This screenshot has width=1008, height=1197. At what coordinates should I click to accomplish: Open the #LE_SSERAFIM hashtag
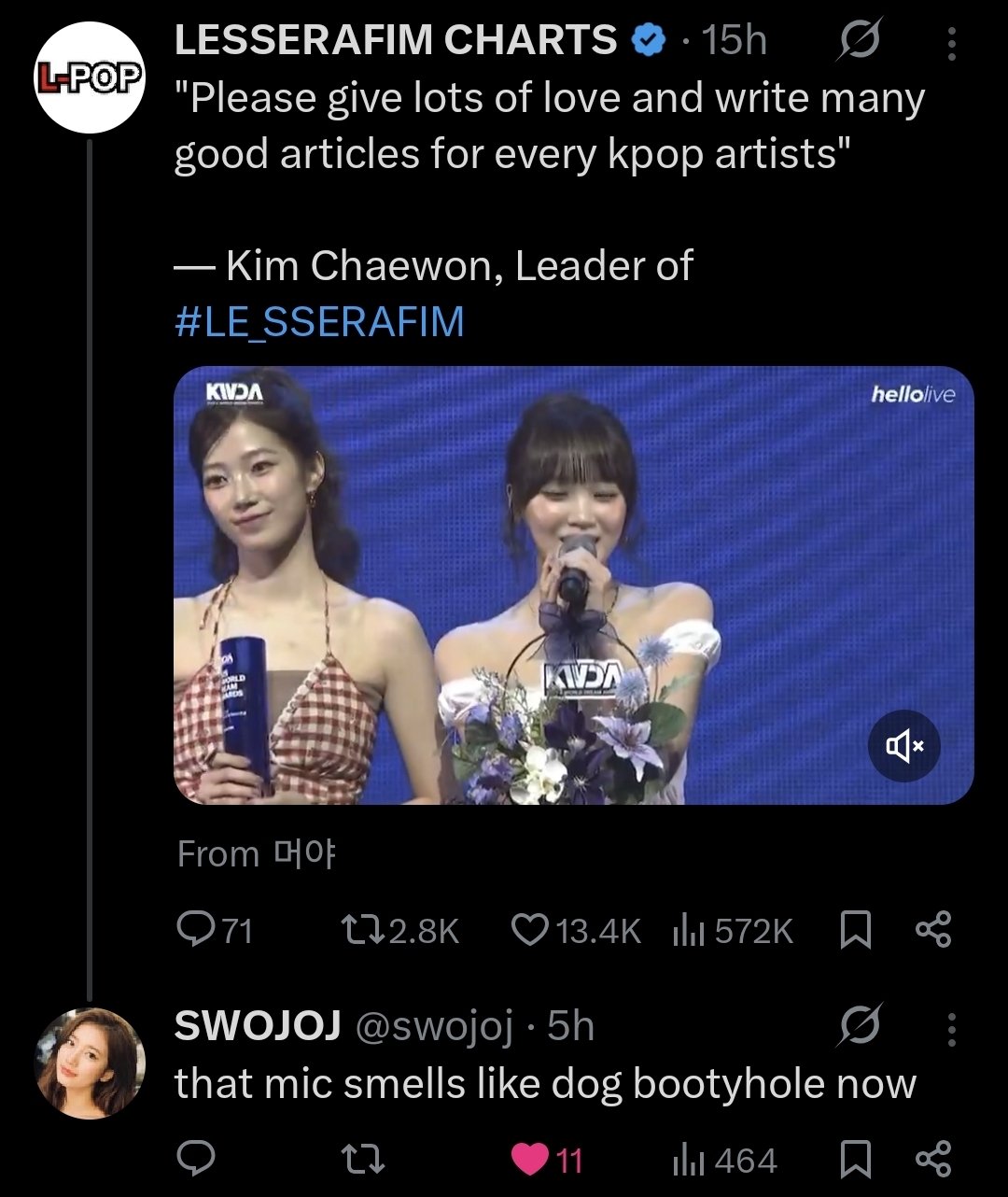click(319, 321)
